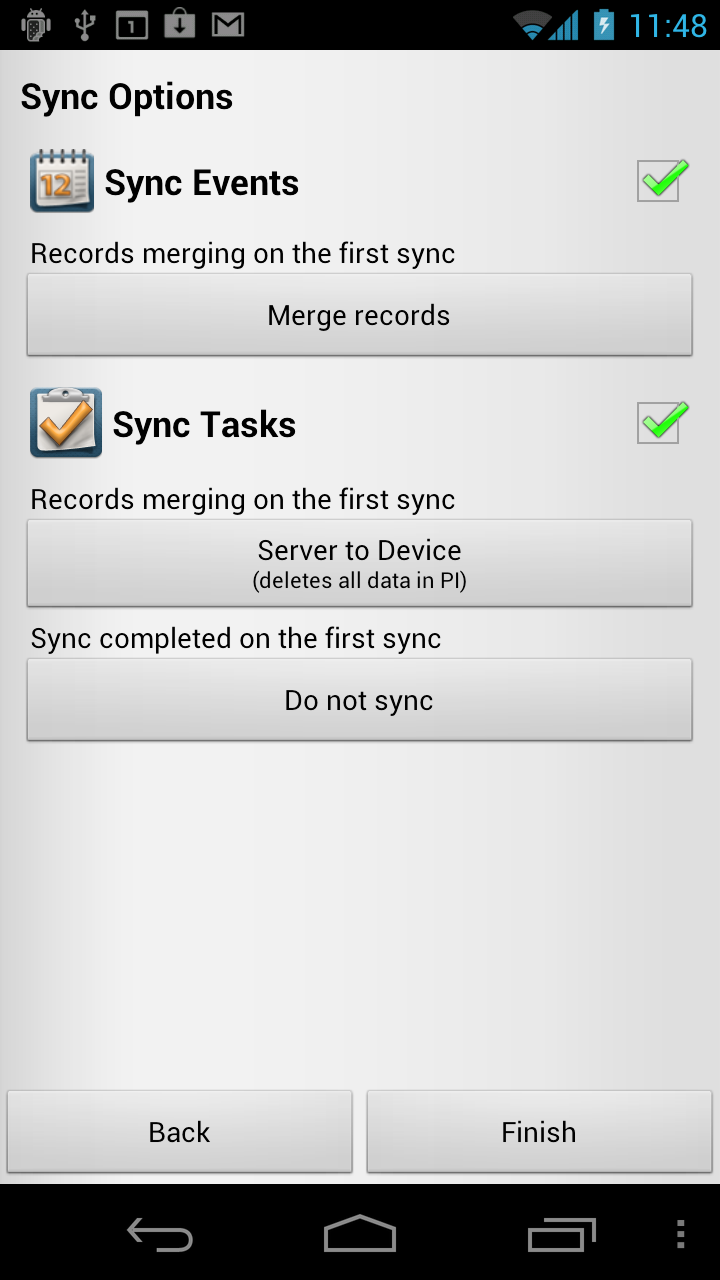This screenshot has width=720, height=1280.
Task: Open the Gmail notification icon
Action: 229,25
